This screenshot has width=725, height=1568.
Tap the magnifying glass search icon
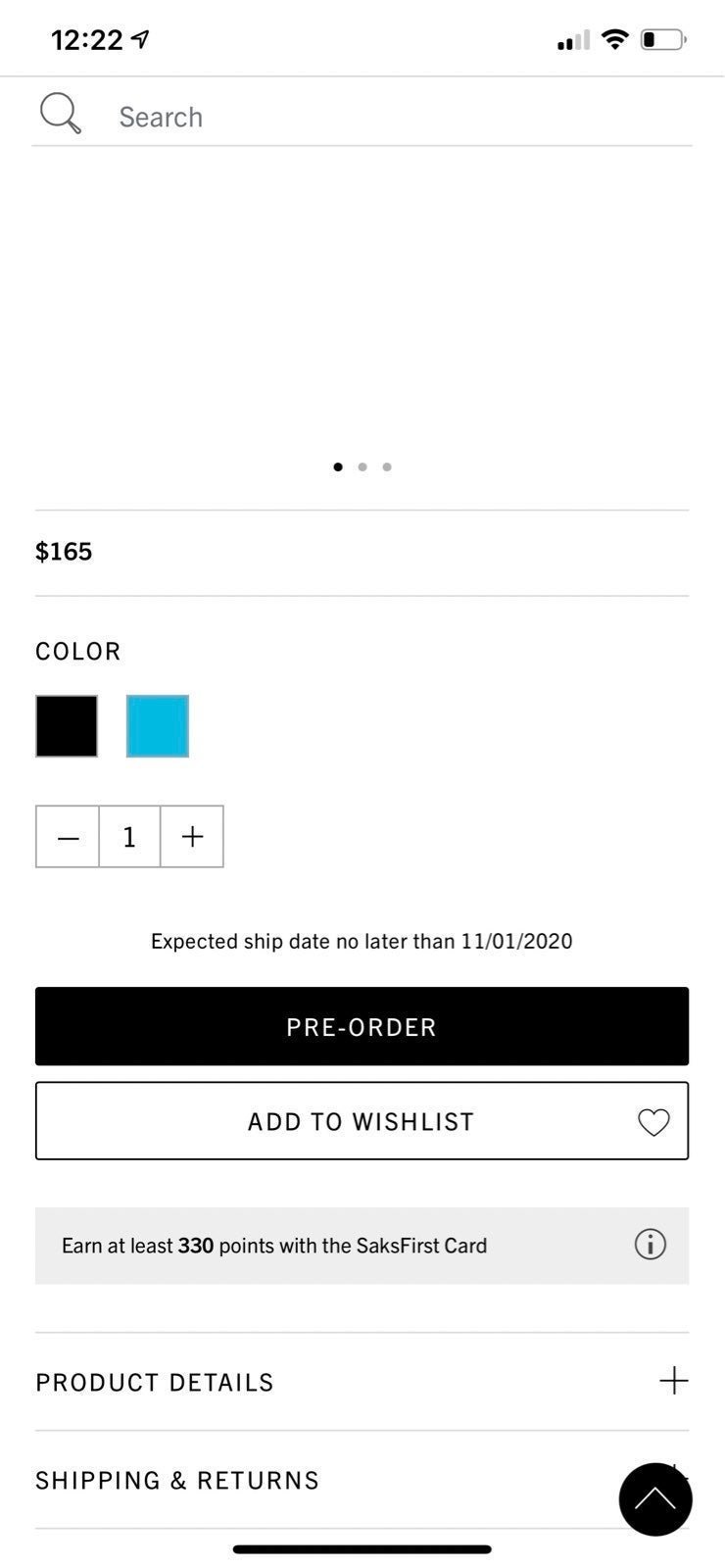(x=60, y=115)
